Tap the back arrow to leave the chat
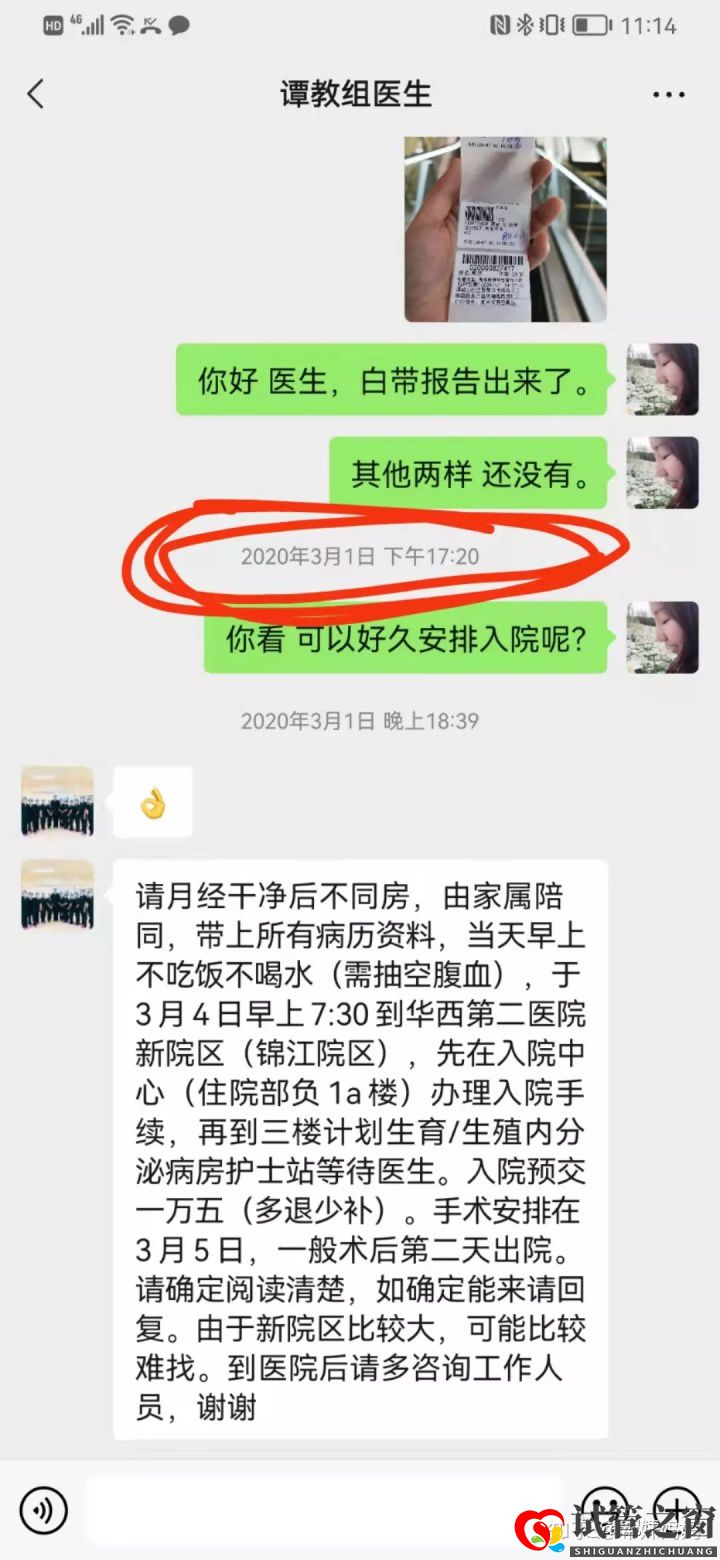The height and width of the screenshot is (1560, 720). tap(35, 93)
